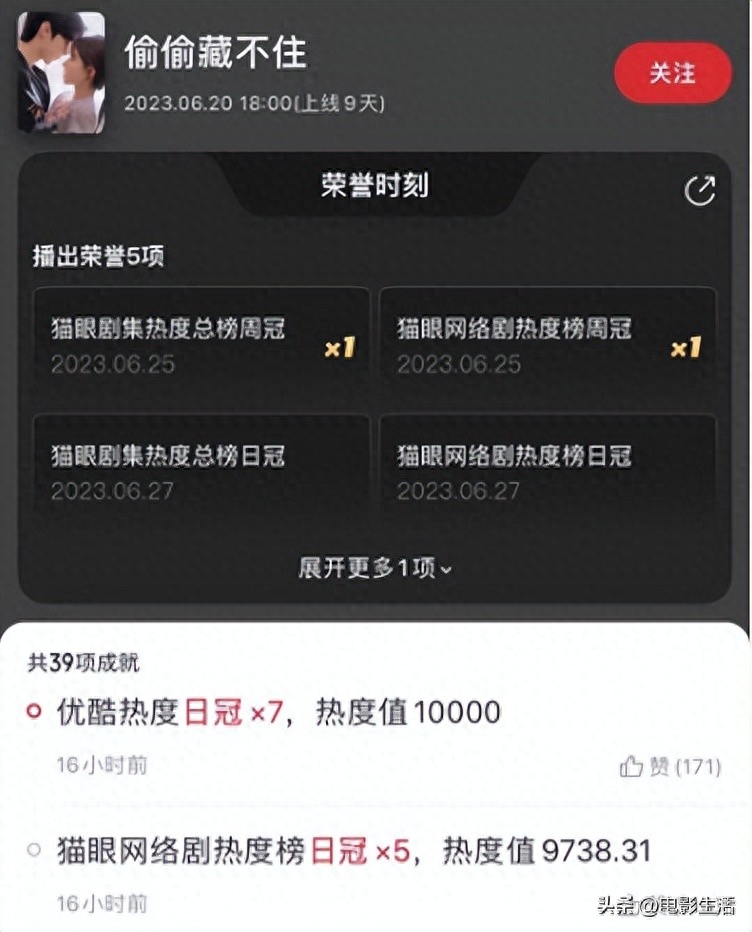Follow the drama using 关注 button
The image size is (752, 932).
(x=672, y=73)
